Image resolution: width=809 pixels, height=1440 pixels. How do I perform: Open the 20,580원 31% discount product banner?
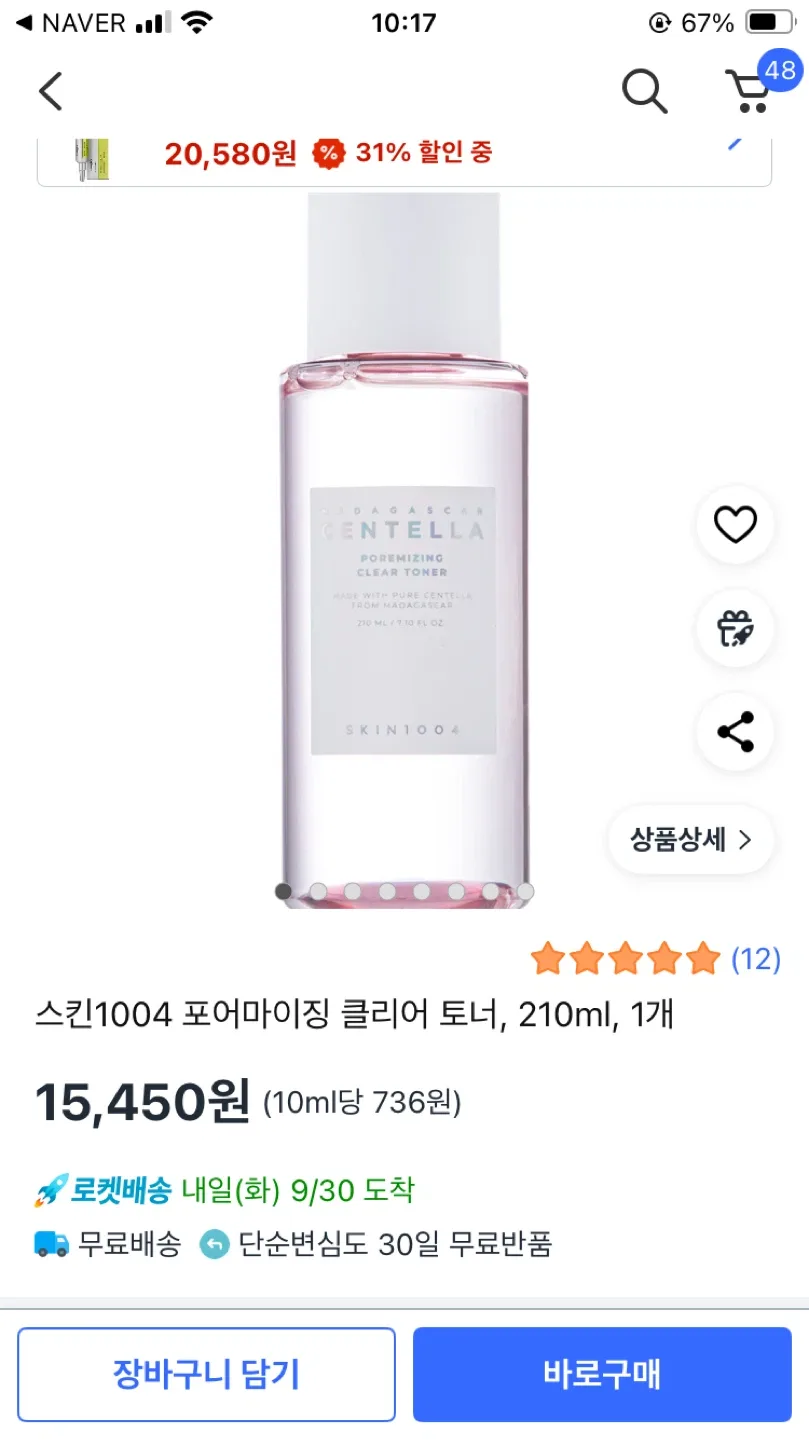coord(404,154)
